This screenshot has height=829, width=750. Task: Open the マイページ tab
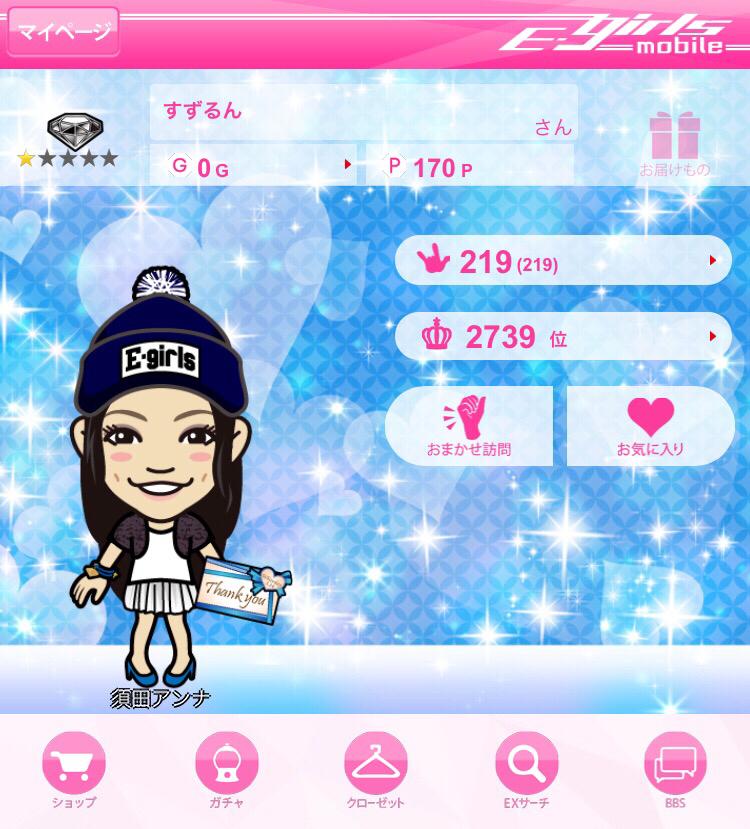(x=62, y=30)
